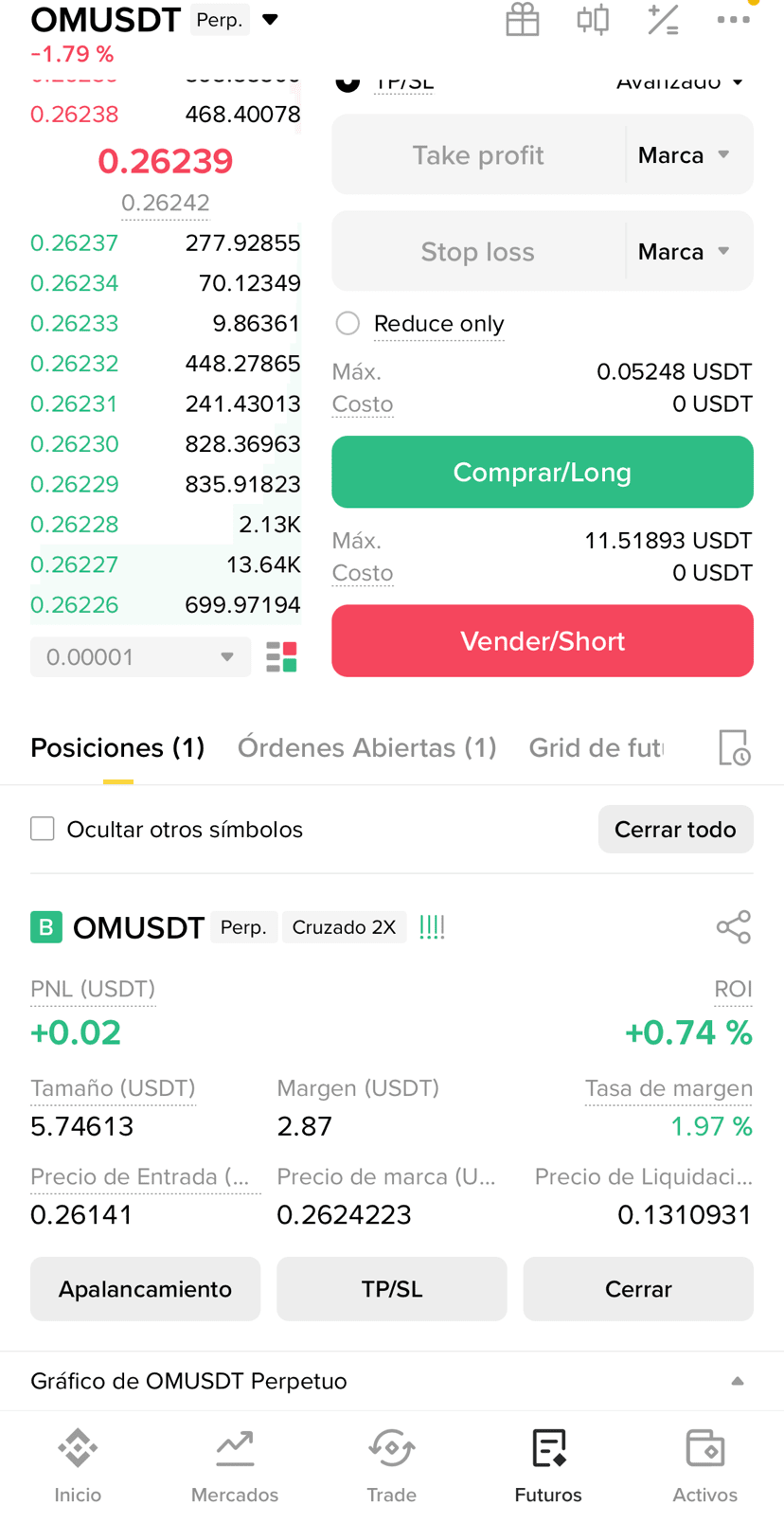
Task: Share the OMUSDT position
Action: click(734, 927)
